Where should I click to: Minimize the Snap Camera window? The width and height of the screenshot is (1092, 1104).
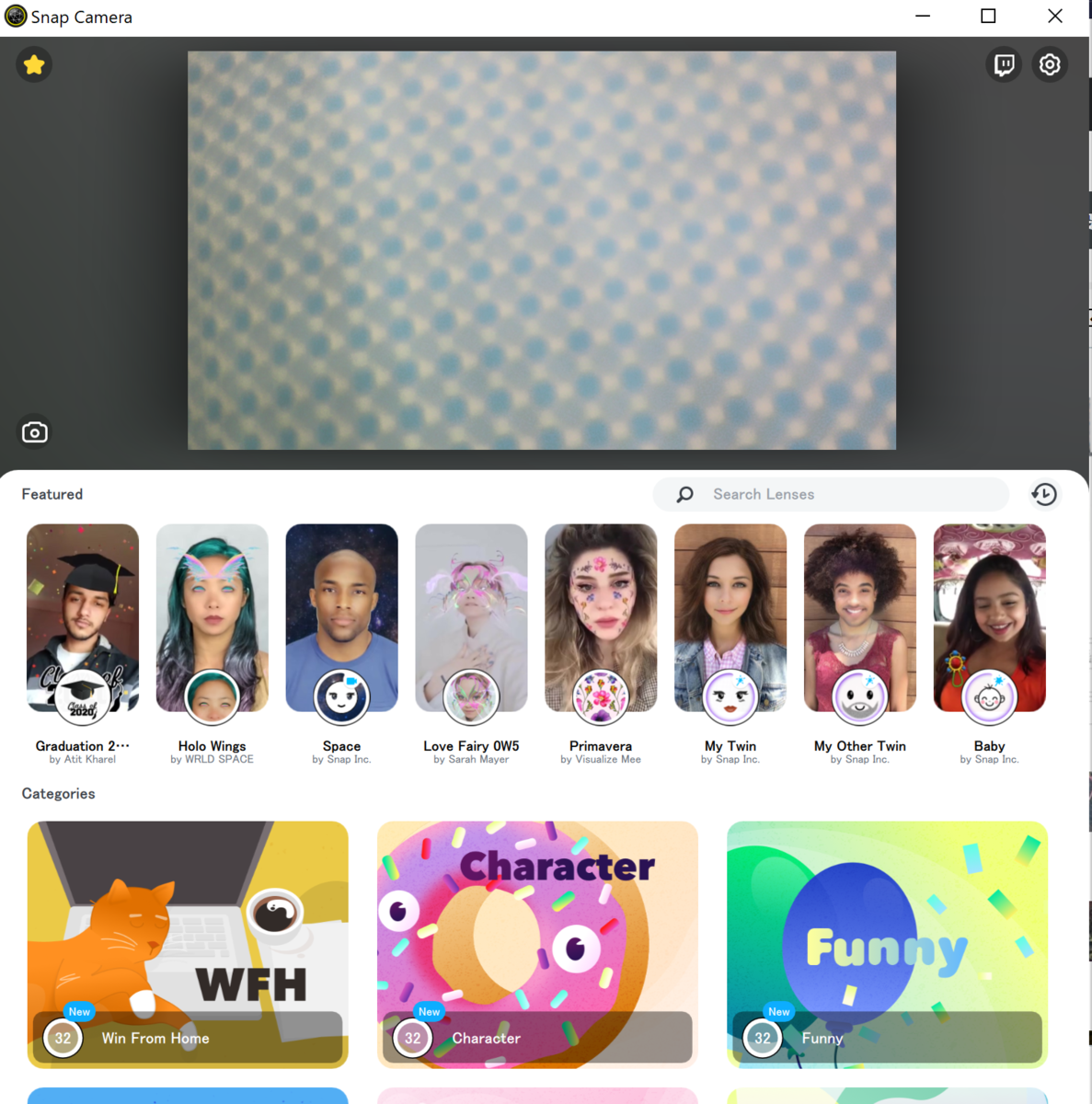[923, 16]
